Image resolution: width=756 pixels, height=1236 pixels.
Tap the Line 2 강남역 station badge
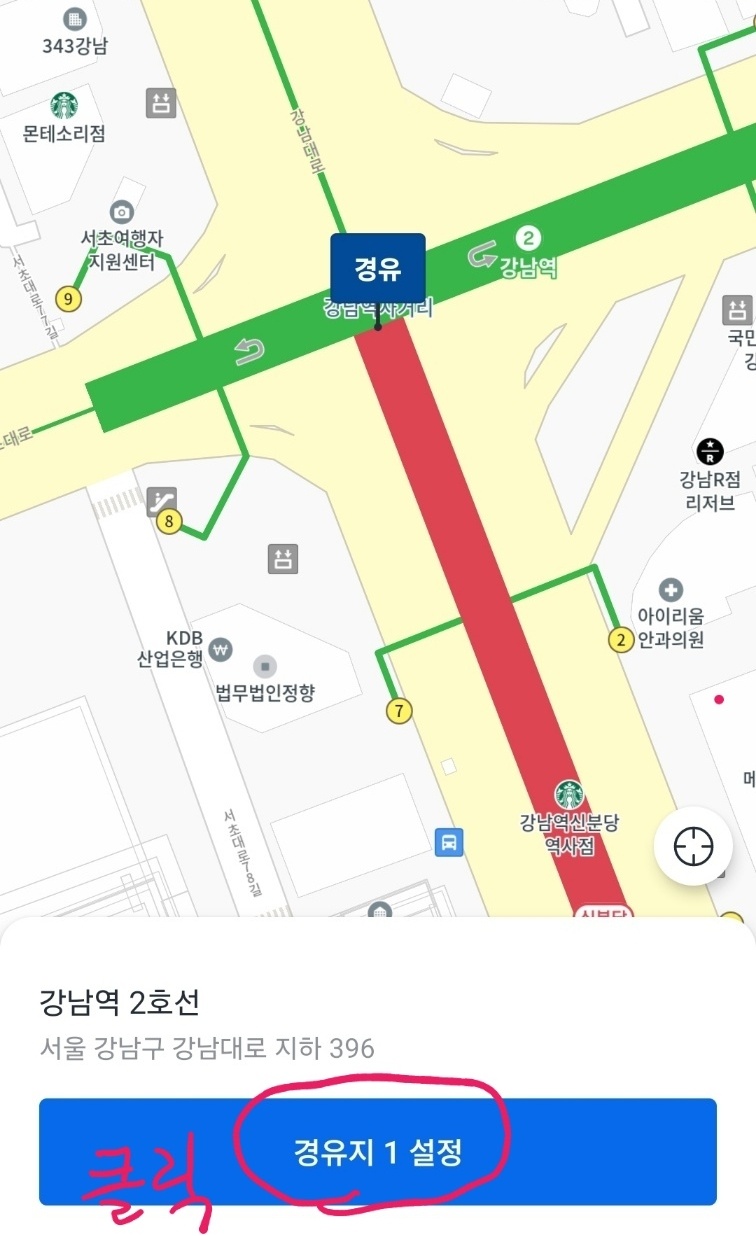[x=528, y=238]
